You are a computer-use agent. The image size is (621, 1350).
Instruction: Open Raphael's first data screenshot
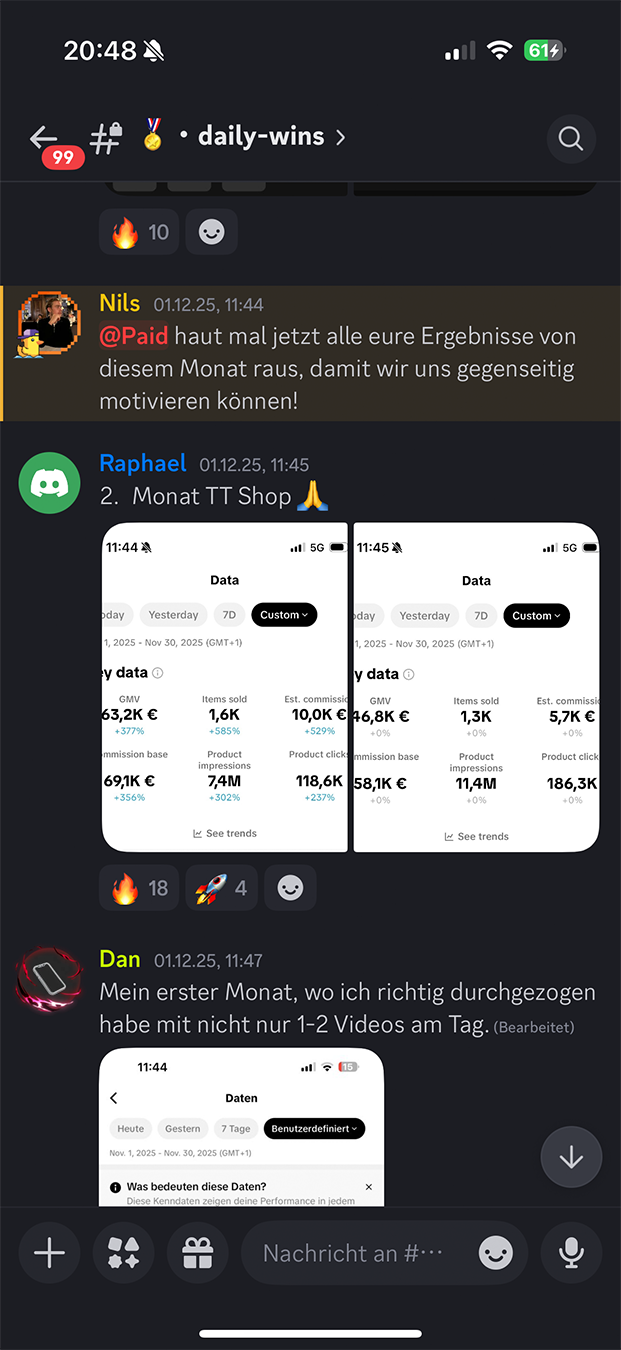(225, 687)
